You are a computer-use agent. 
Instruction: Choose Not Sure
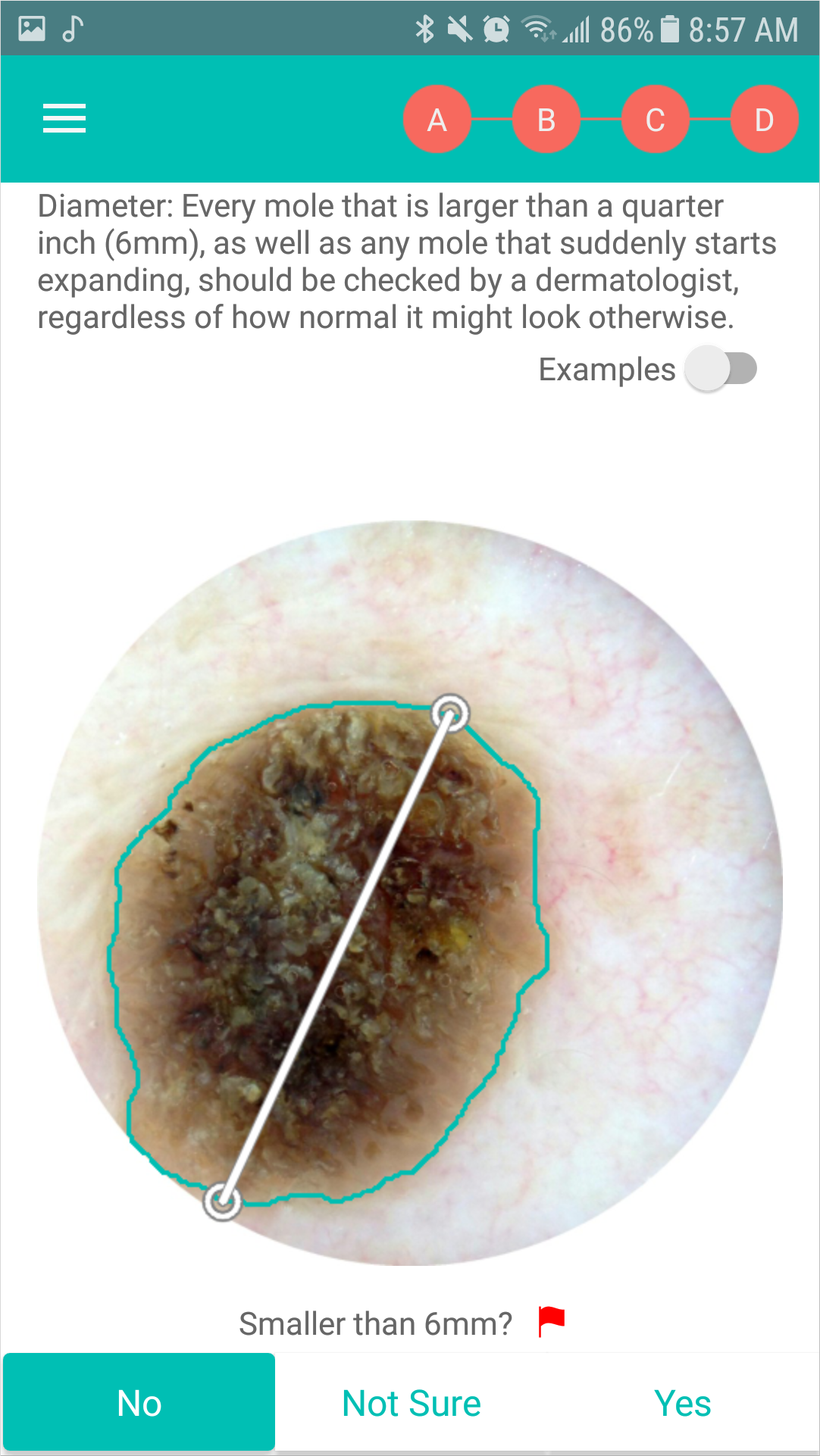tap(412, 1403)
